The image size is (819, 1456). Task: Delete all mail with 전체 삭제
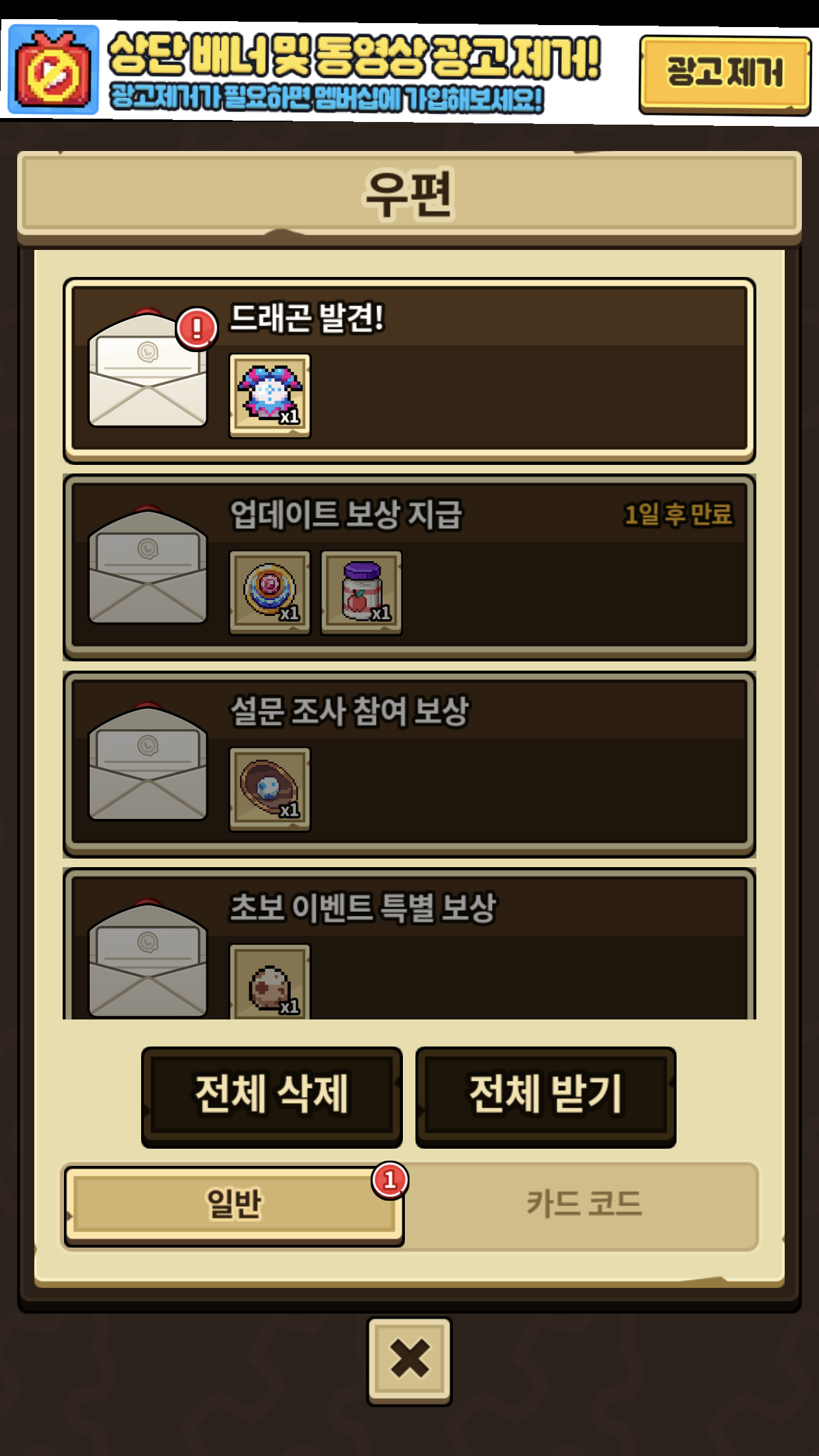(x=272, y=1096)
